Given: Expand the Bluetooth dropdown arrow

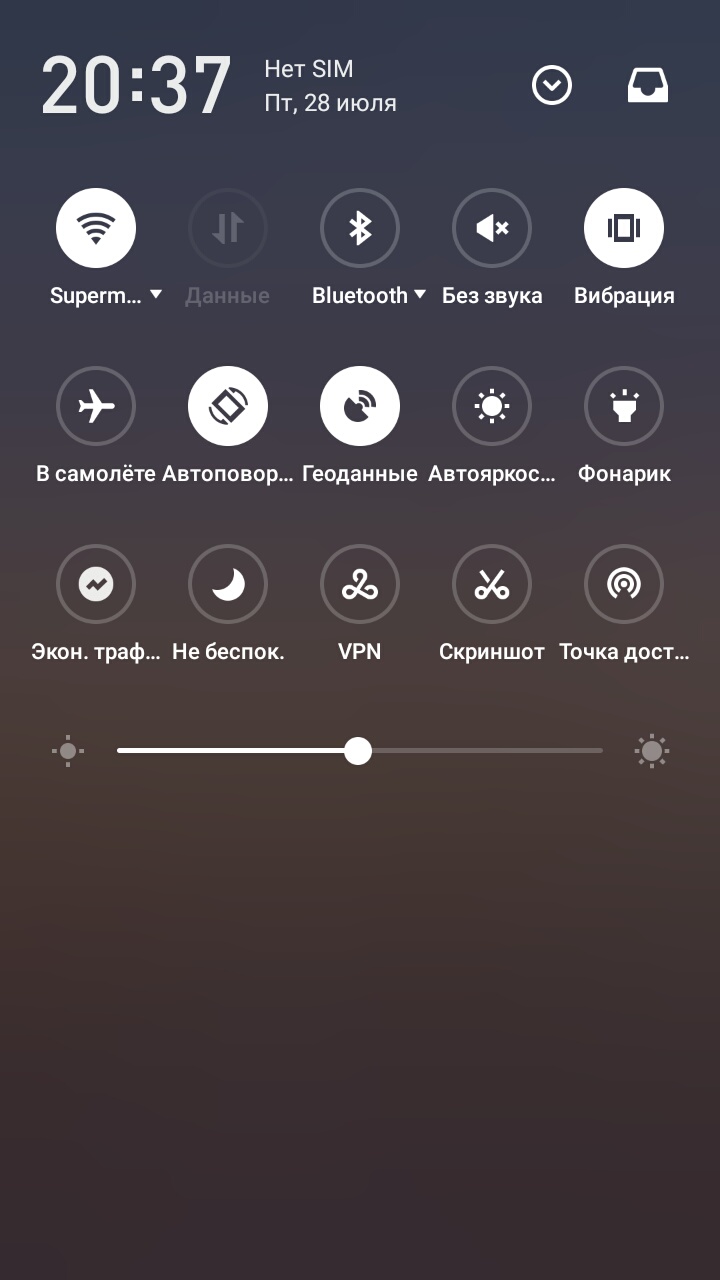Looking at the screenshot, I should click(420, 294).
